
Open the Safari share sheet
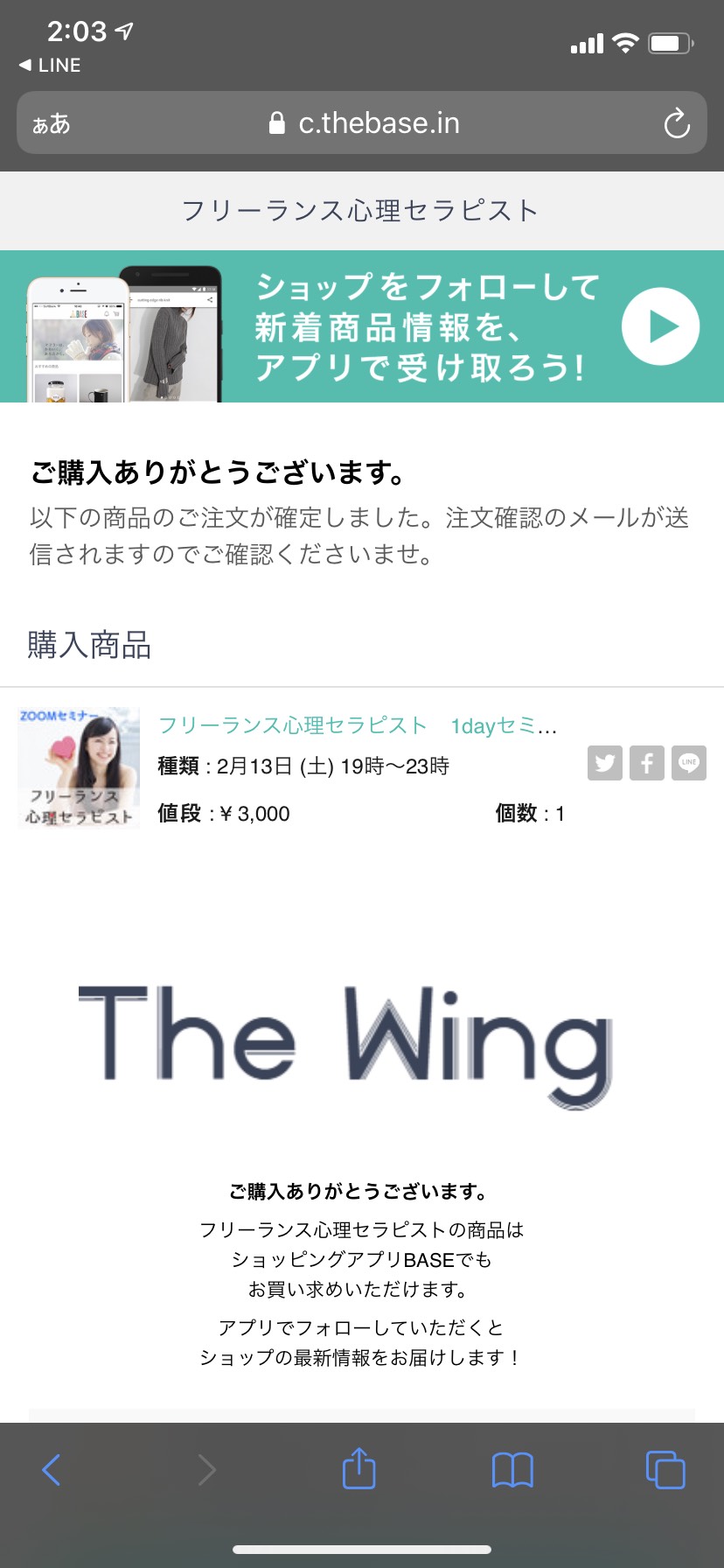pos(359,1467)
